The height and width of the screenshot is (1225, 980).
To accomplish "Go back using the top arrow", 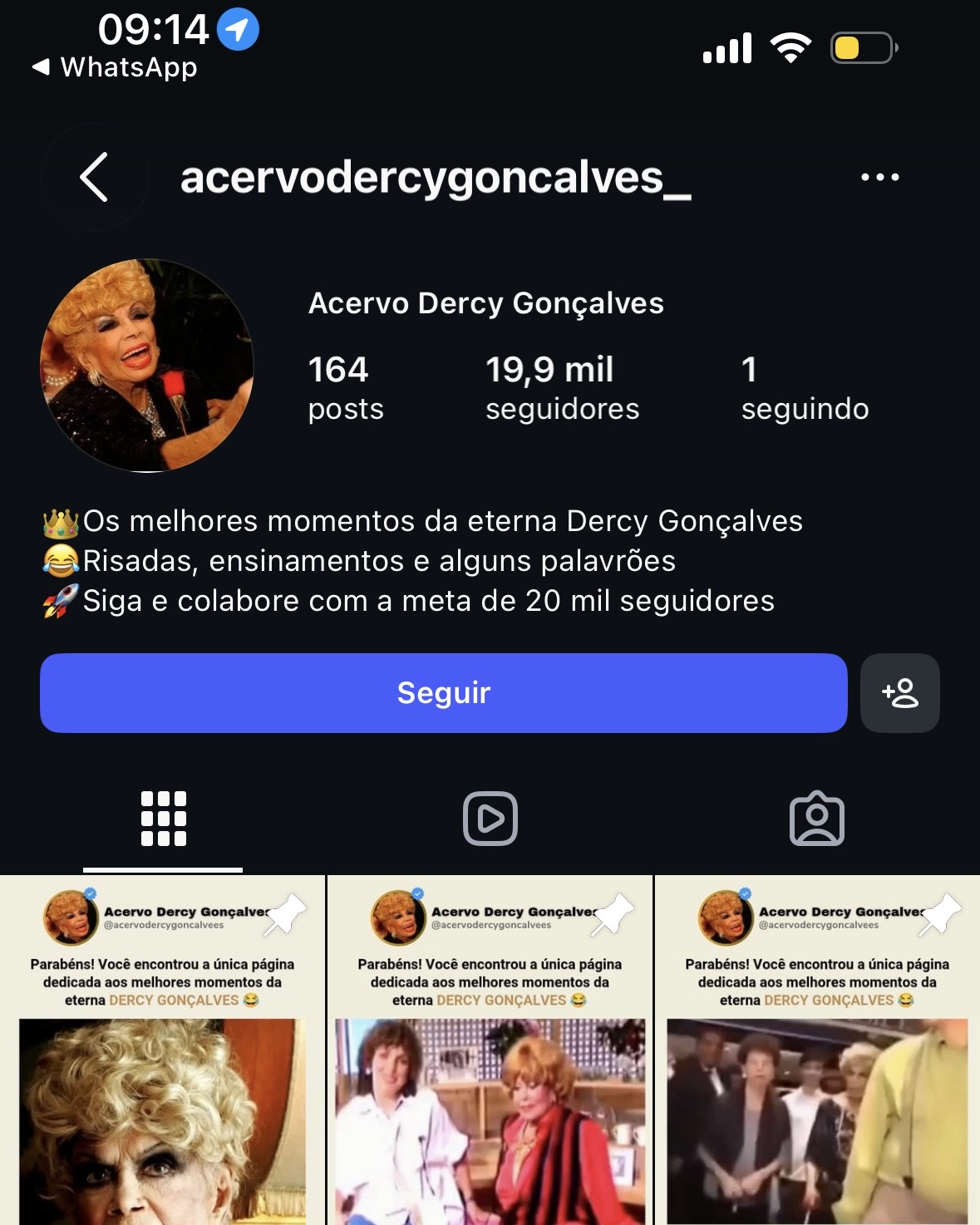I will (x=94, y=177).
